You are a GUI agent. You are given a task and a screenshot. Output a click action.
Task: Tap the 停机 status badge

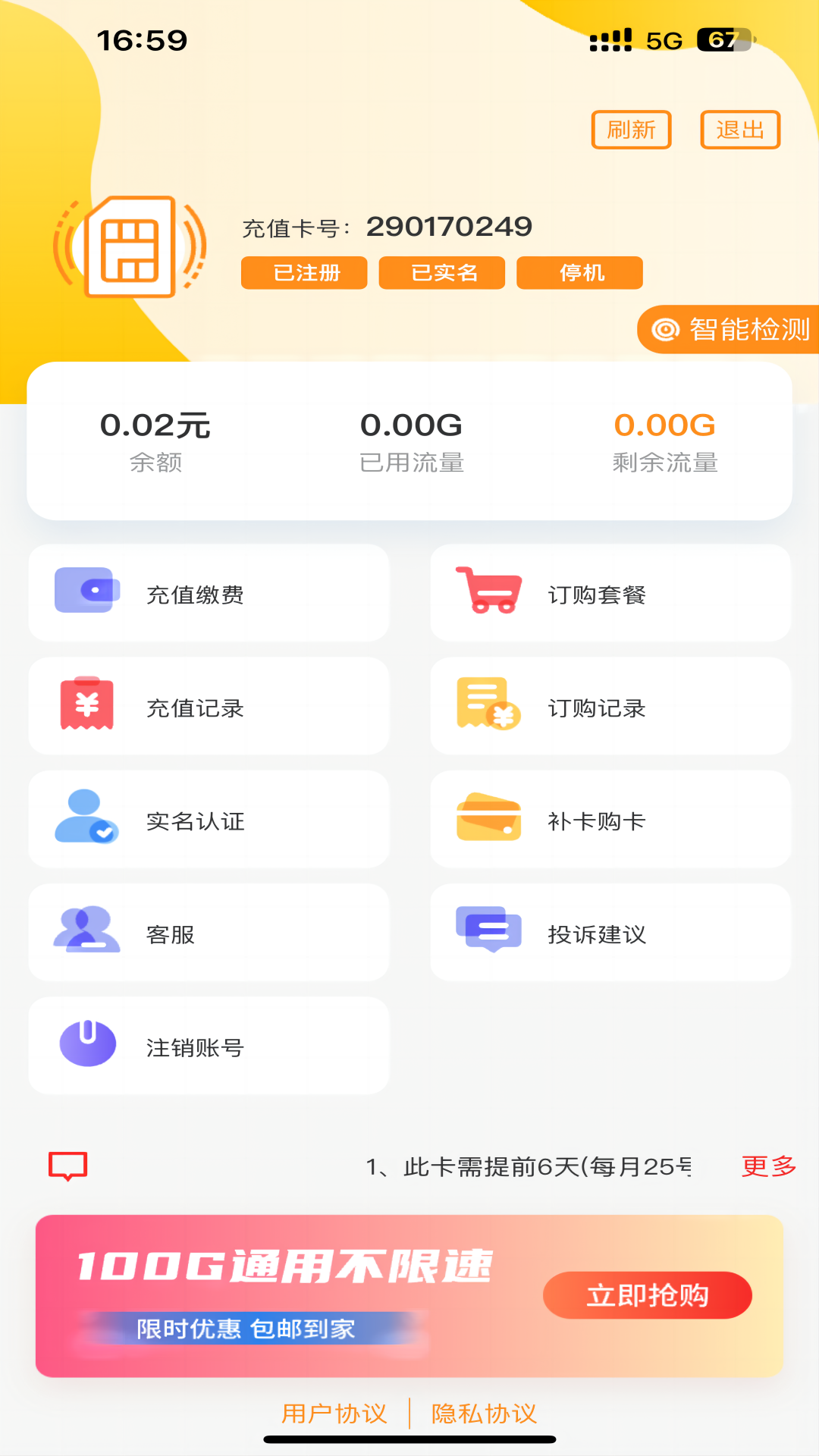[579, 272]
